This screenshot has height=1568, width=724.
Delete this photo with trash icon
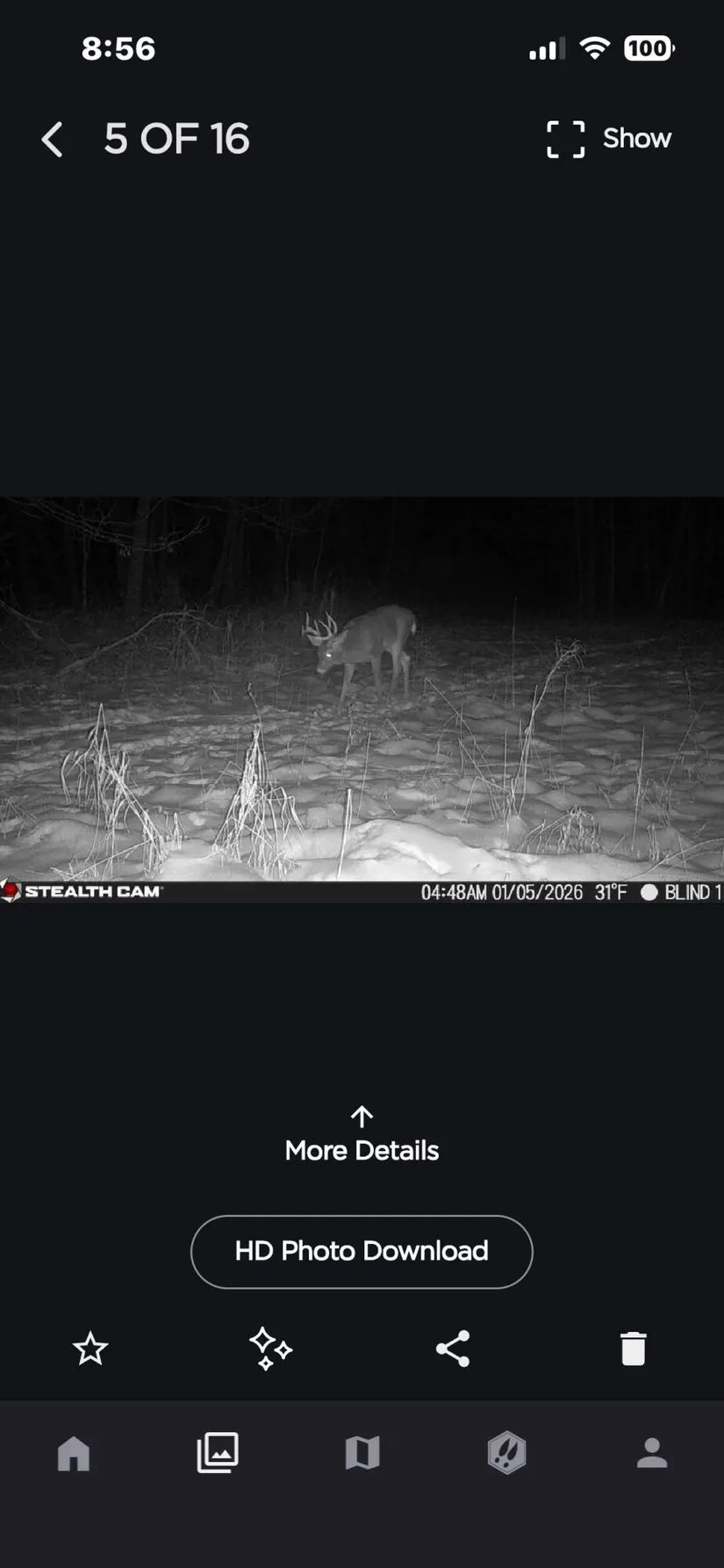pos(633,1349)
